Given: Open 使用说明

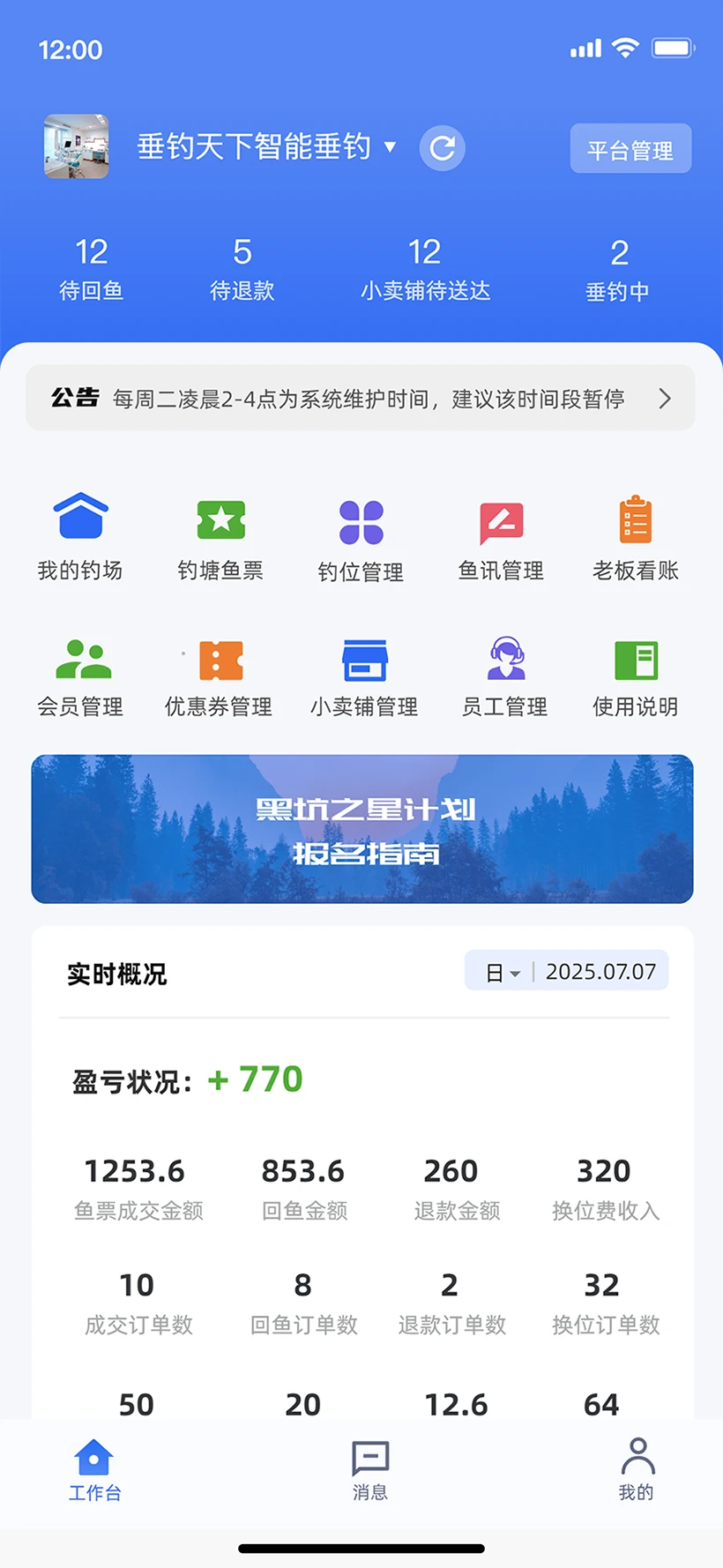Looking at the screenshot, I should 636,675.
